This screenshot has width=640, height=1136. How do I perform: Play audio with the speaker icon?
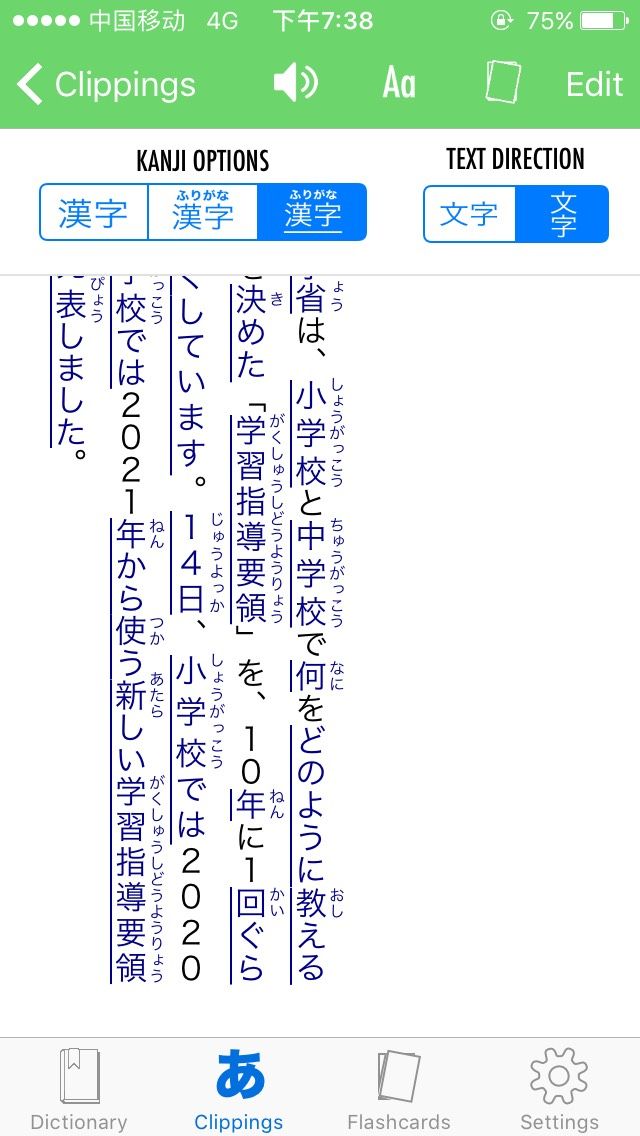tap(295, 83)
